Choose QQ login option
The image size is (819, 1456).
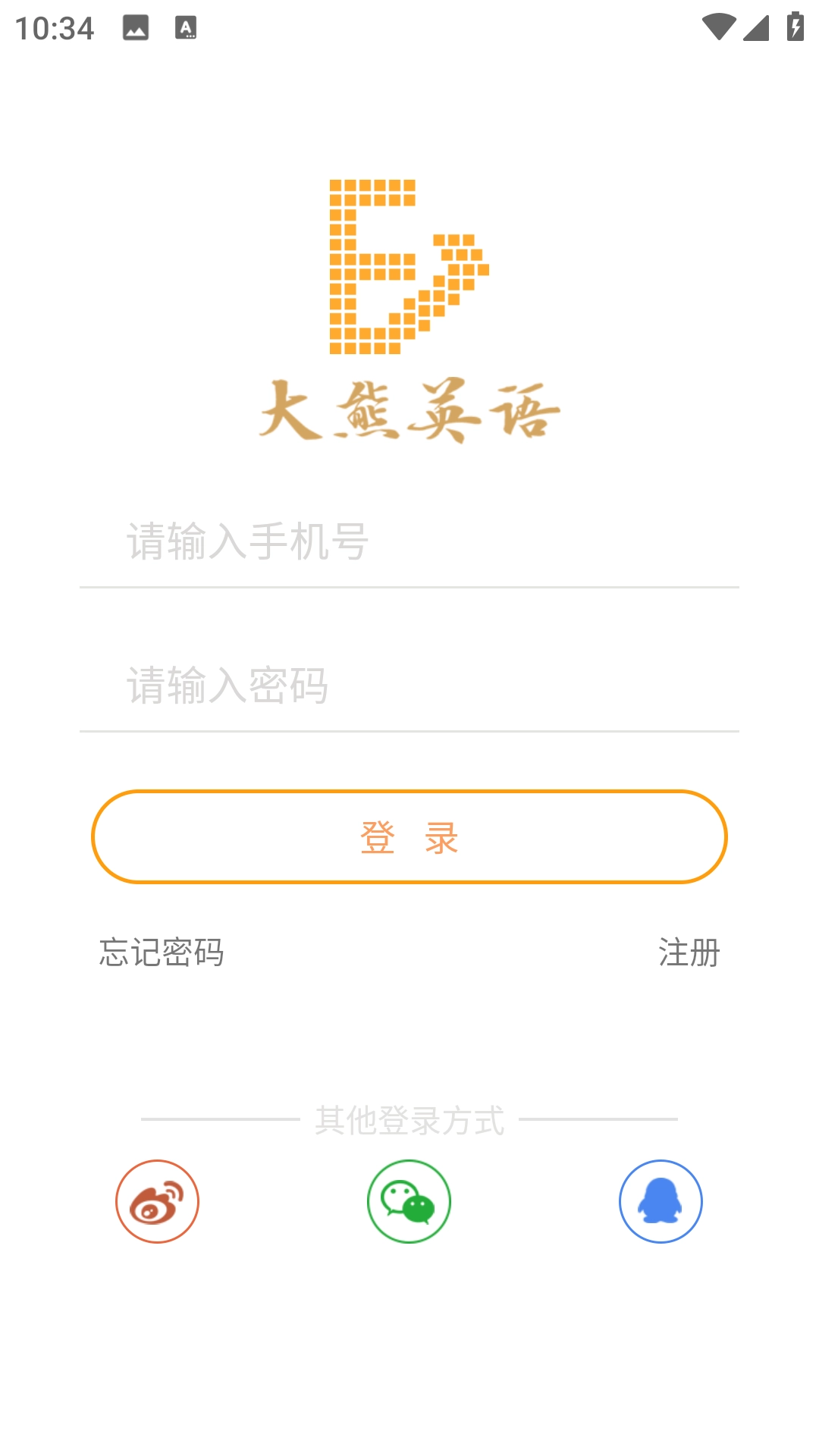coord(661,1201)
